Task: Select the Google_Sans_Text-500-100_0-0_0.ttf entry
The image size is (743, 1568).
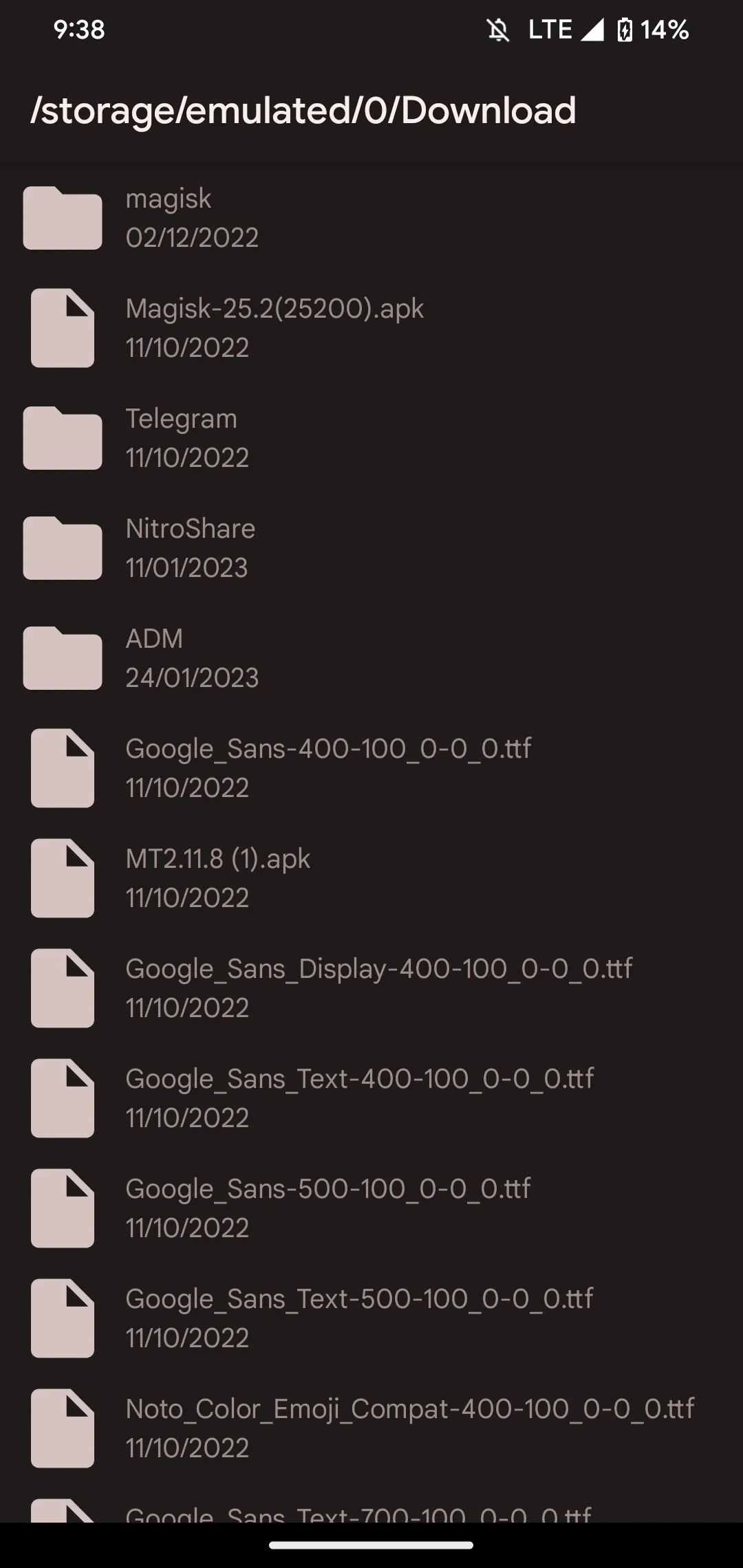Action: tap(359, 1316)
